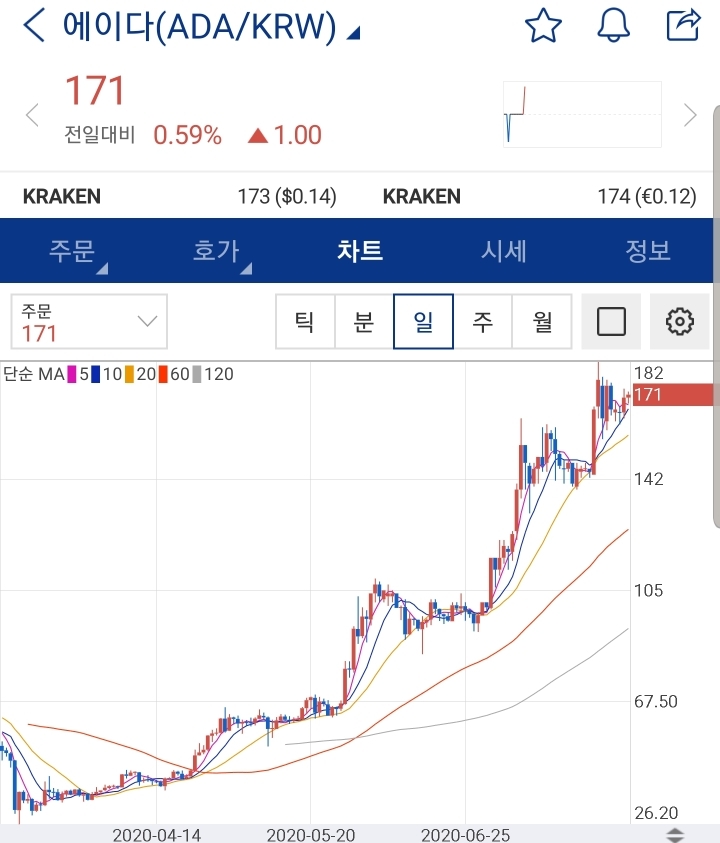The width and height of the screenshot is (720, 843).
Task: Go to the 주문 order screen
Action: click(70, 251)
